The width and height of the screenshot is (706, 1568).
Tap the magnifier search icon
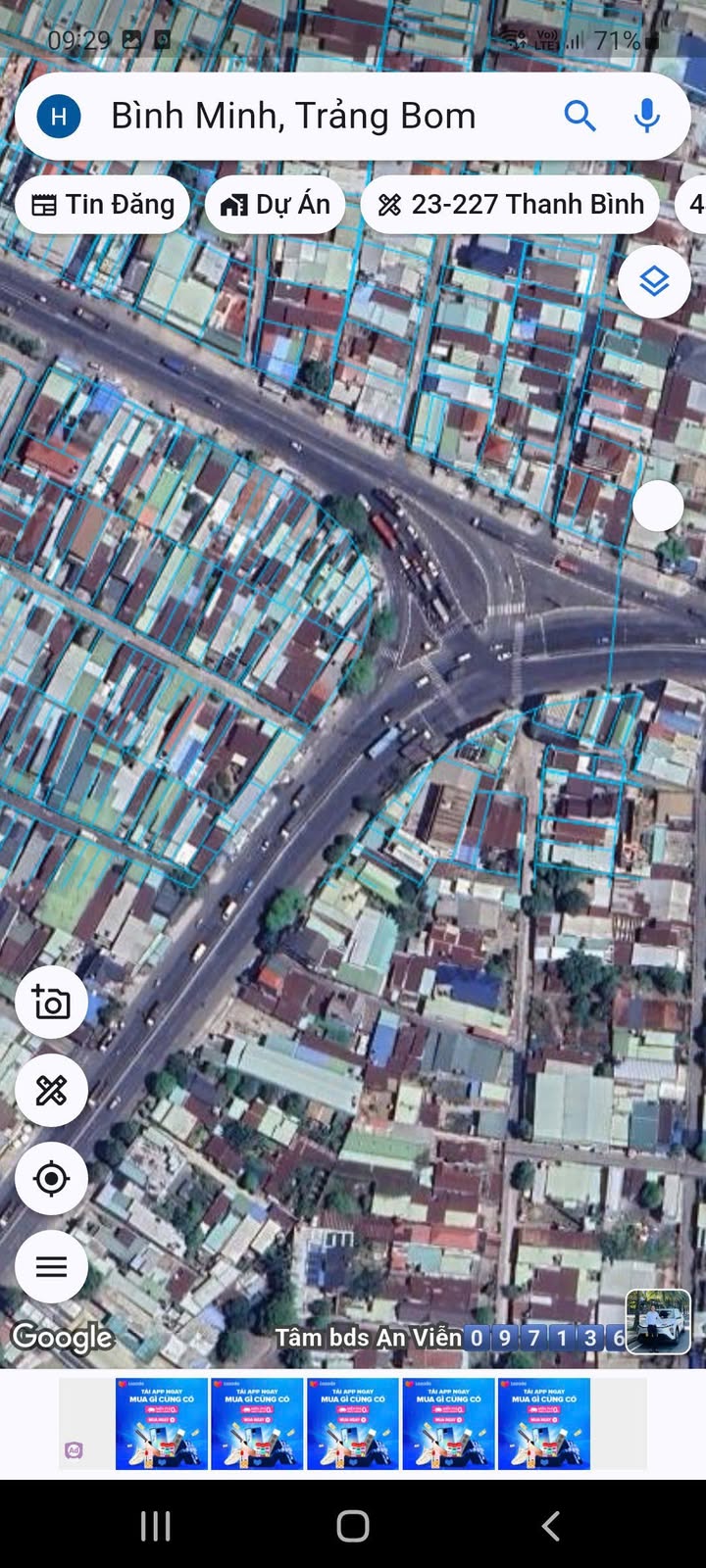pos(580,117)
